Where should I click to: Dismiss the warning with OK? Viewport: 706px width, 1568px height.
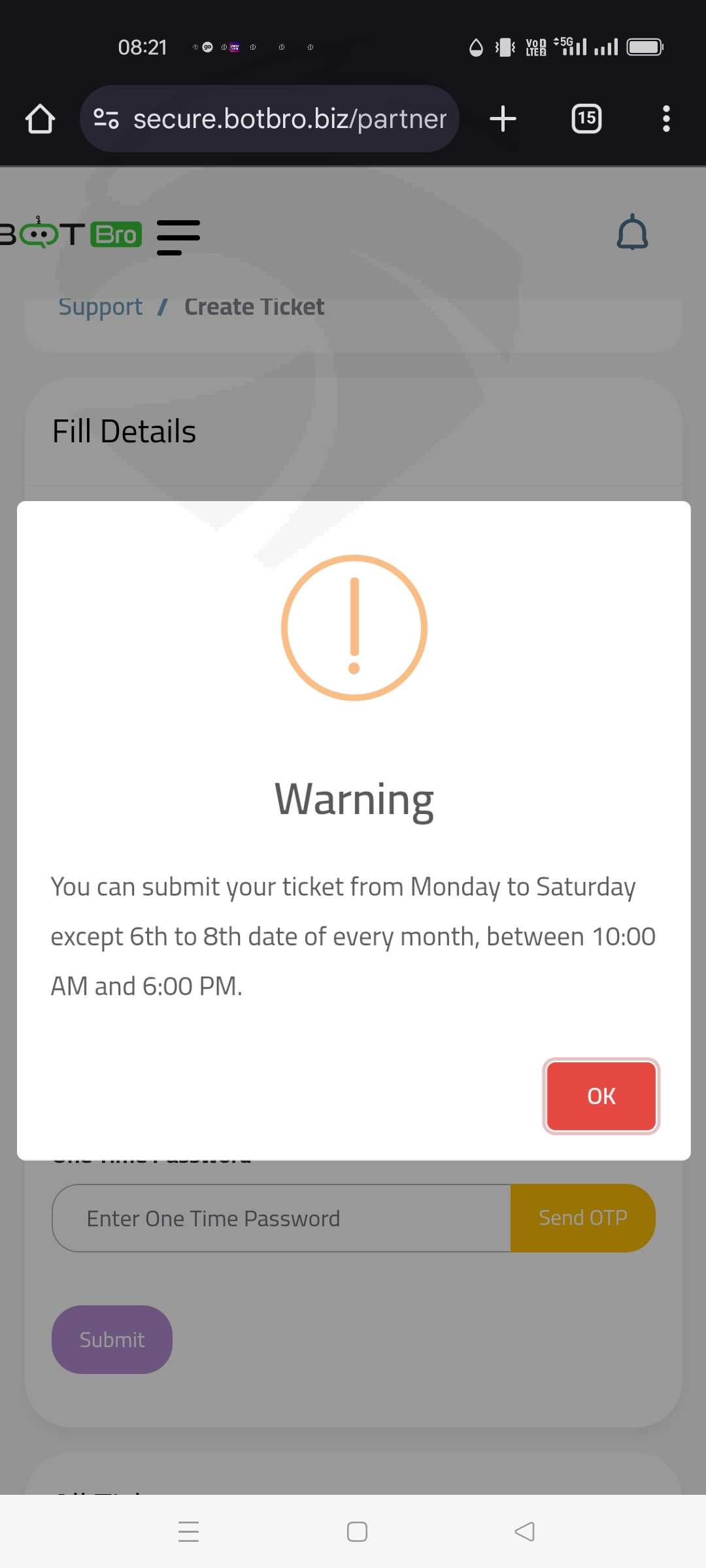(601, 1096)
